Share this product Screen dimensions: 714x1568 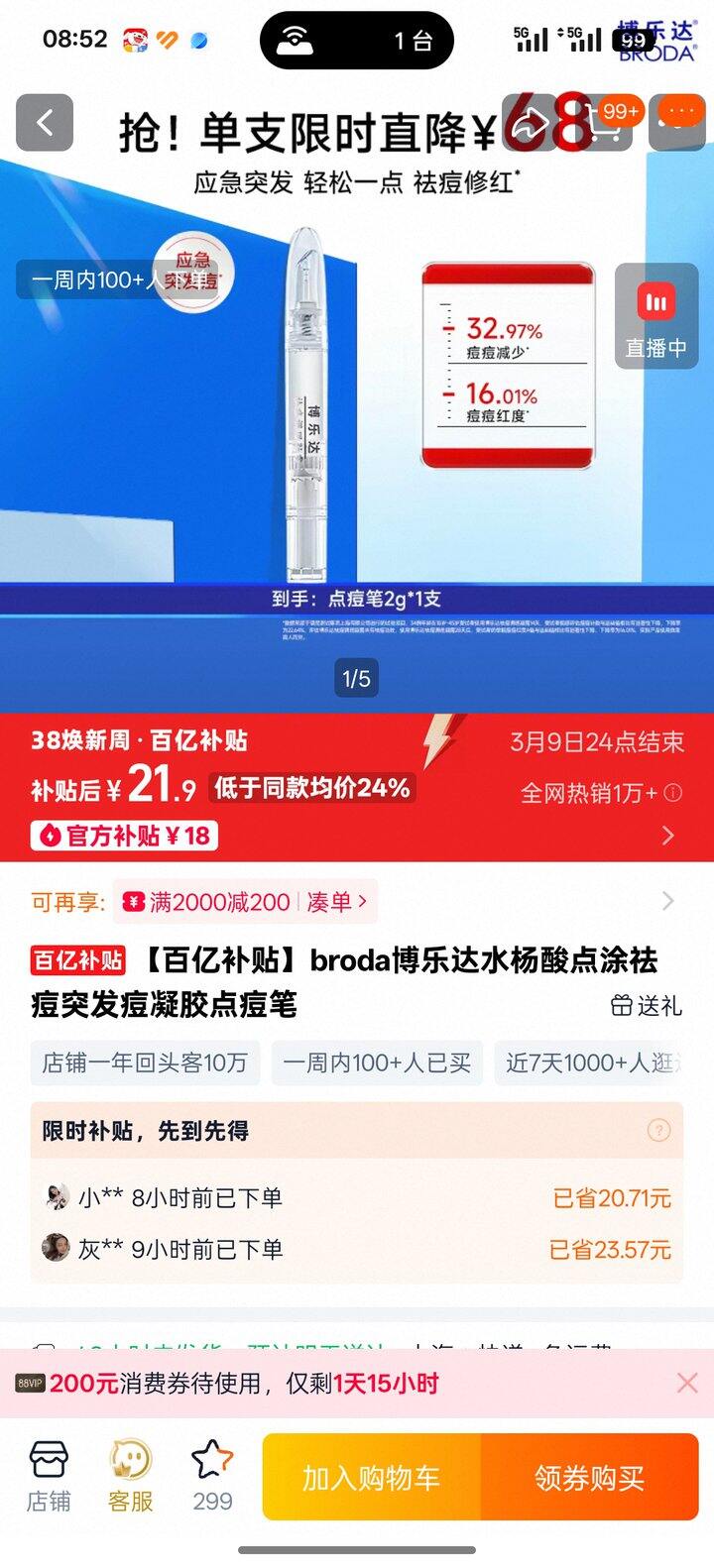(531, 123)
